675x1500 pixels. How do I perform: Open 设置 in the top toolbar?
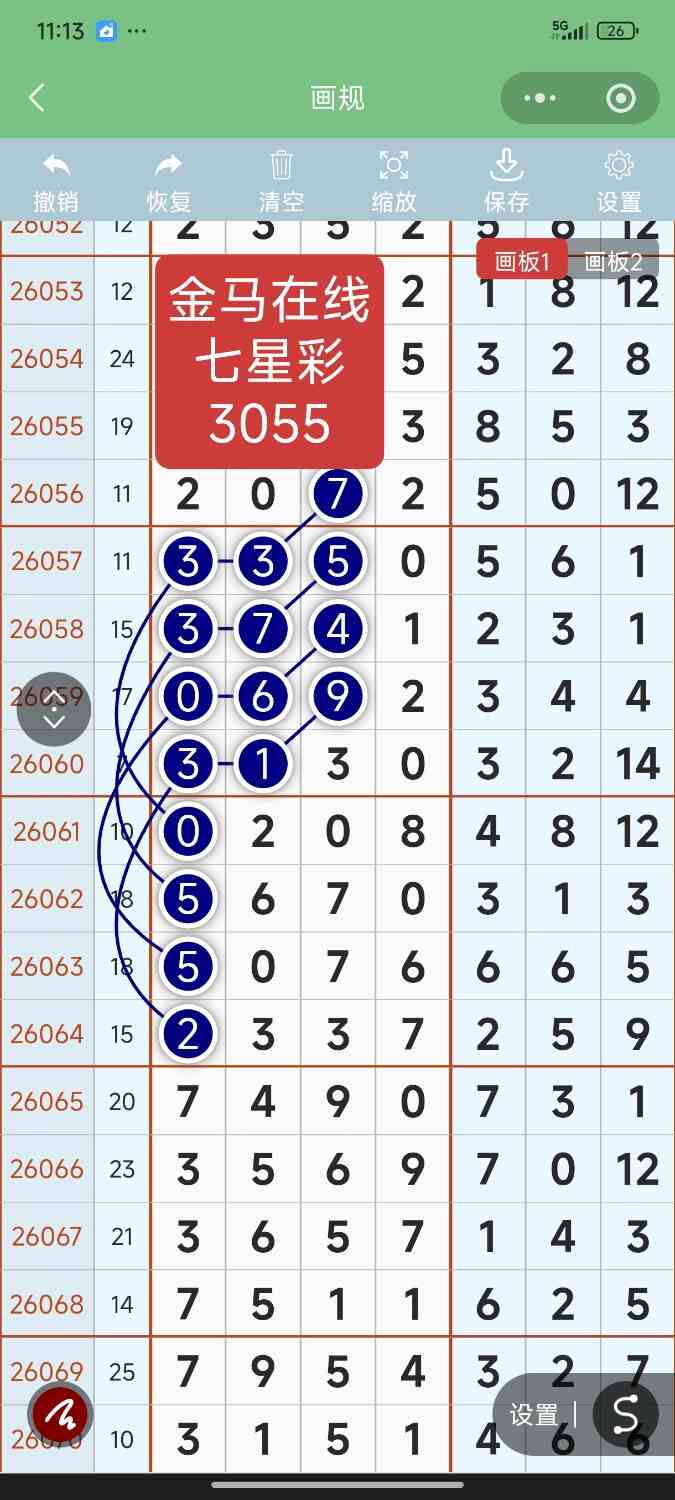(619, 181)
